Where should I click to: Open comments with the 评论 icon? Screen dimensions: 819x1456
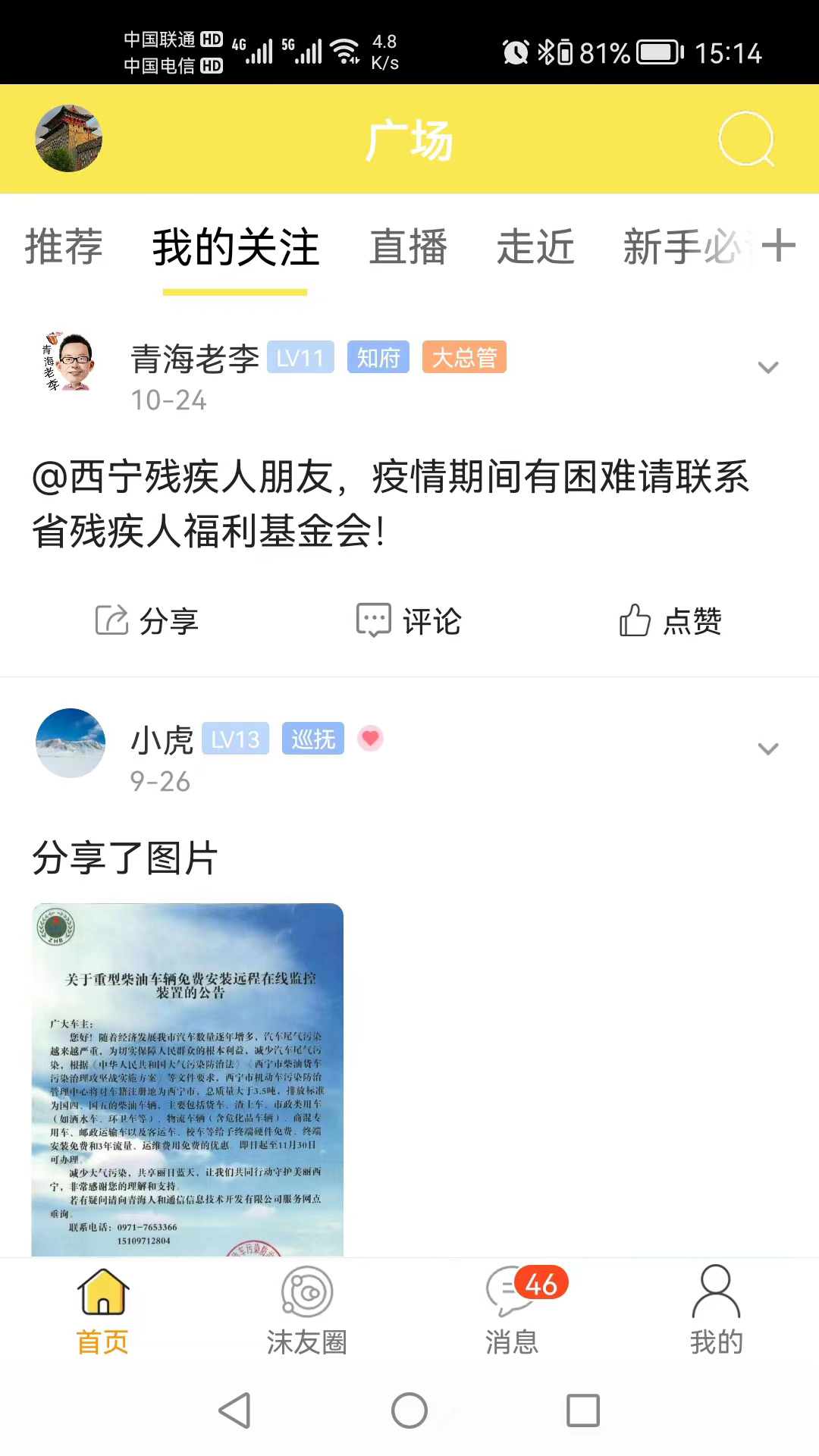click(x=408, y=620)
